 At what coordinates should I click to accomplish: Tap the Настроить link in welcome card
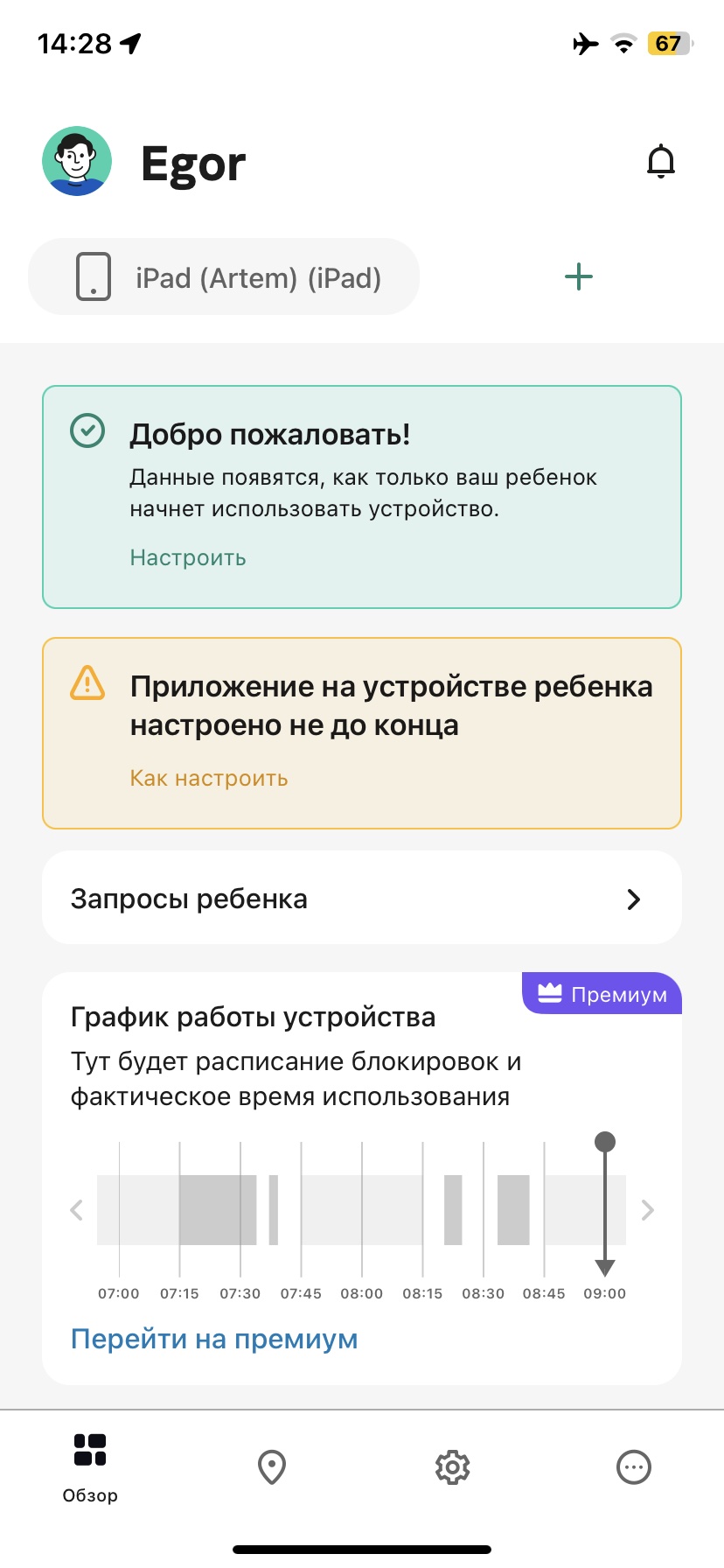tap(188, 558)
